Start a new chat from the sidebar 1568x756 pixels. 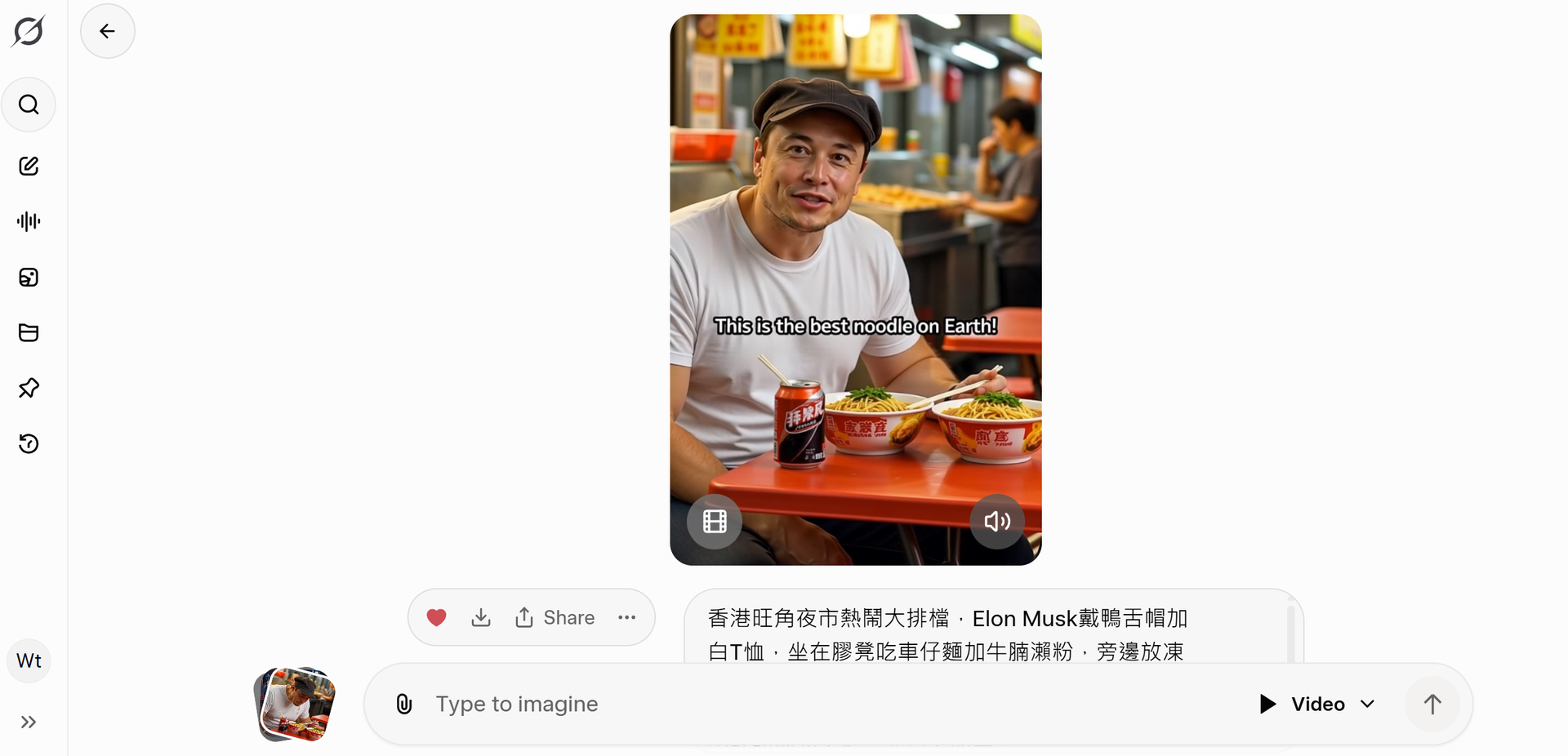click(x=29, y=167)
